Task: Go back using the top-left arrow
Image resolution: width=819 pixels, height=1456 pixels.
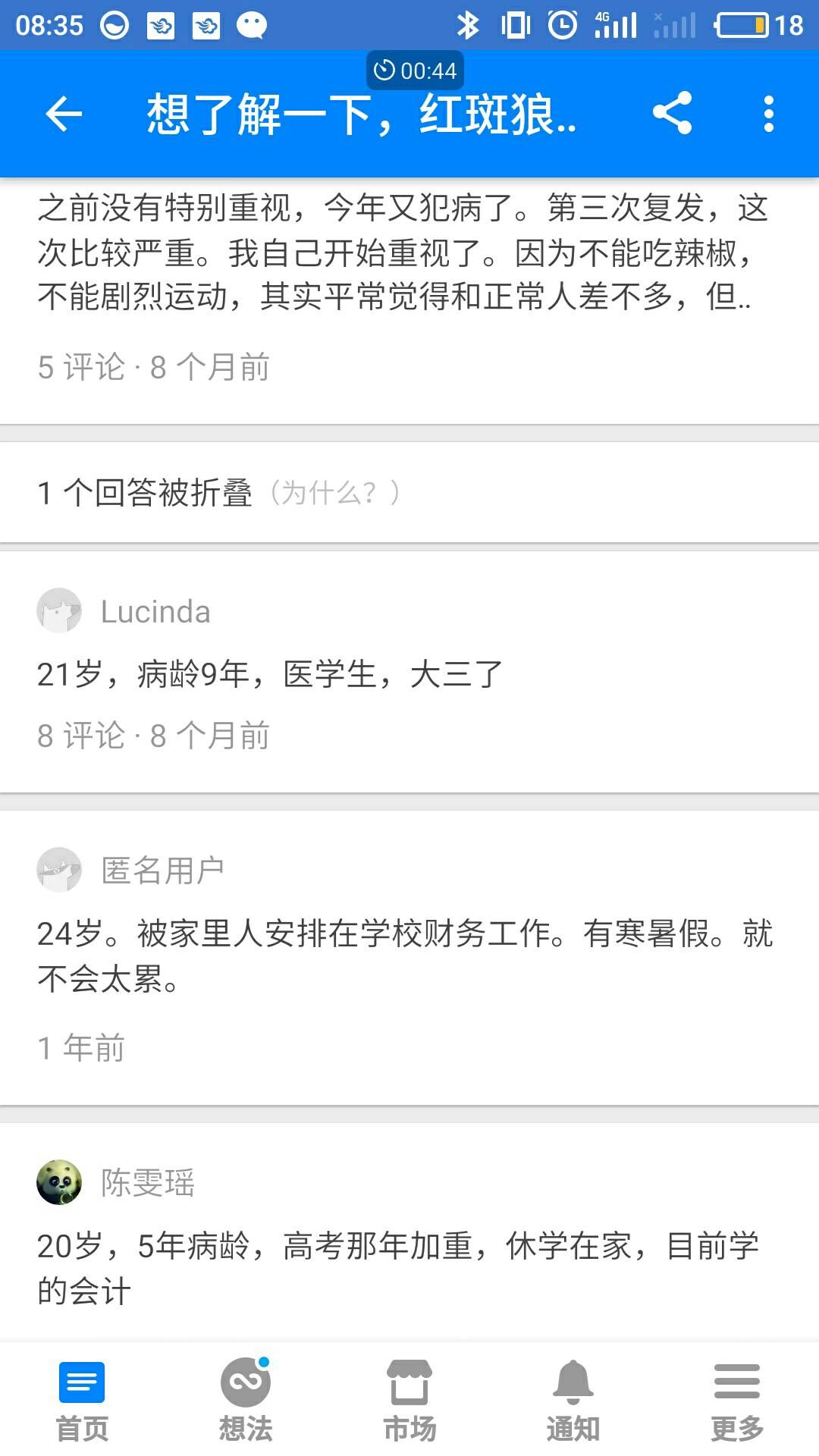Action: 64,115
